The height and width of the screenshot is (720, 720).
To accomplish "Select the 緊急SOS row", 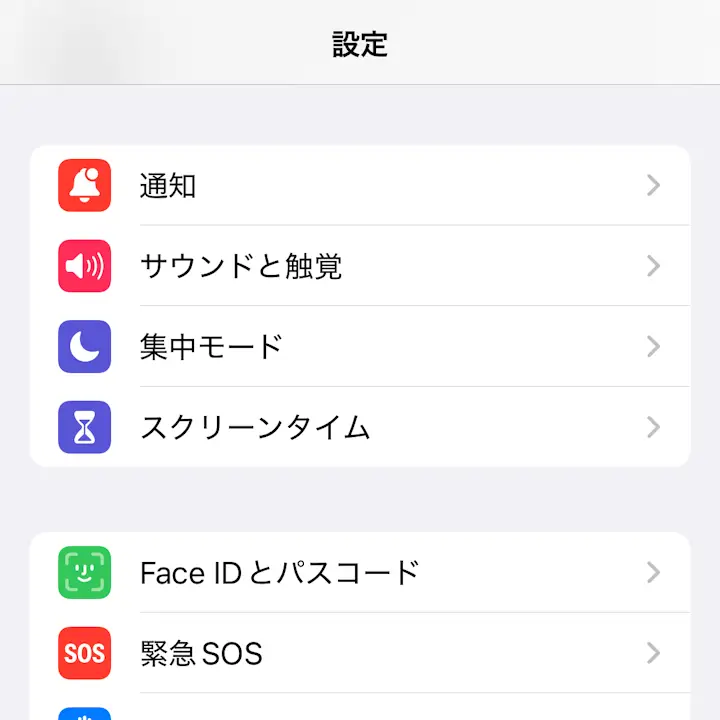I will (360, 653).
